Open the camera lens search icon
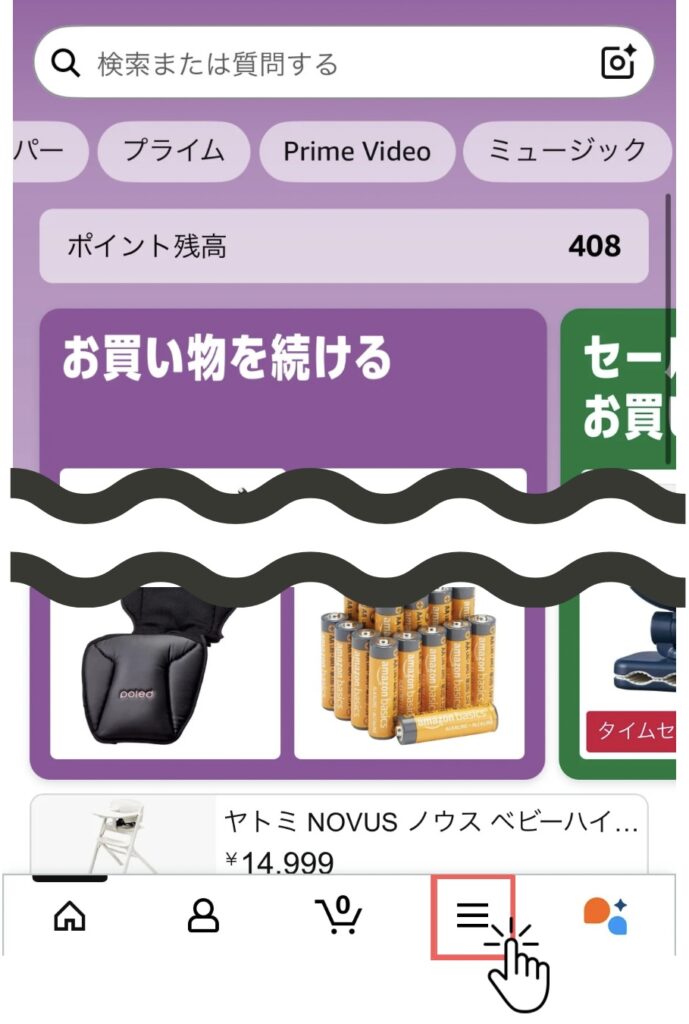 [x=618, y=63]
